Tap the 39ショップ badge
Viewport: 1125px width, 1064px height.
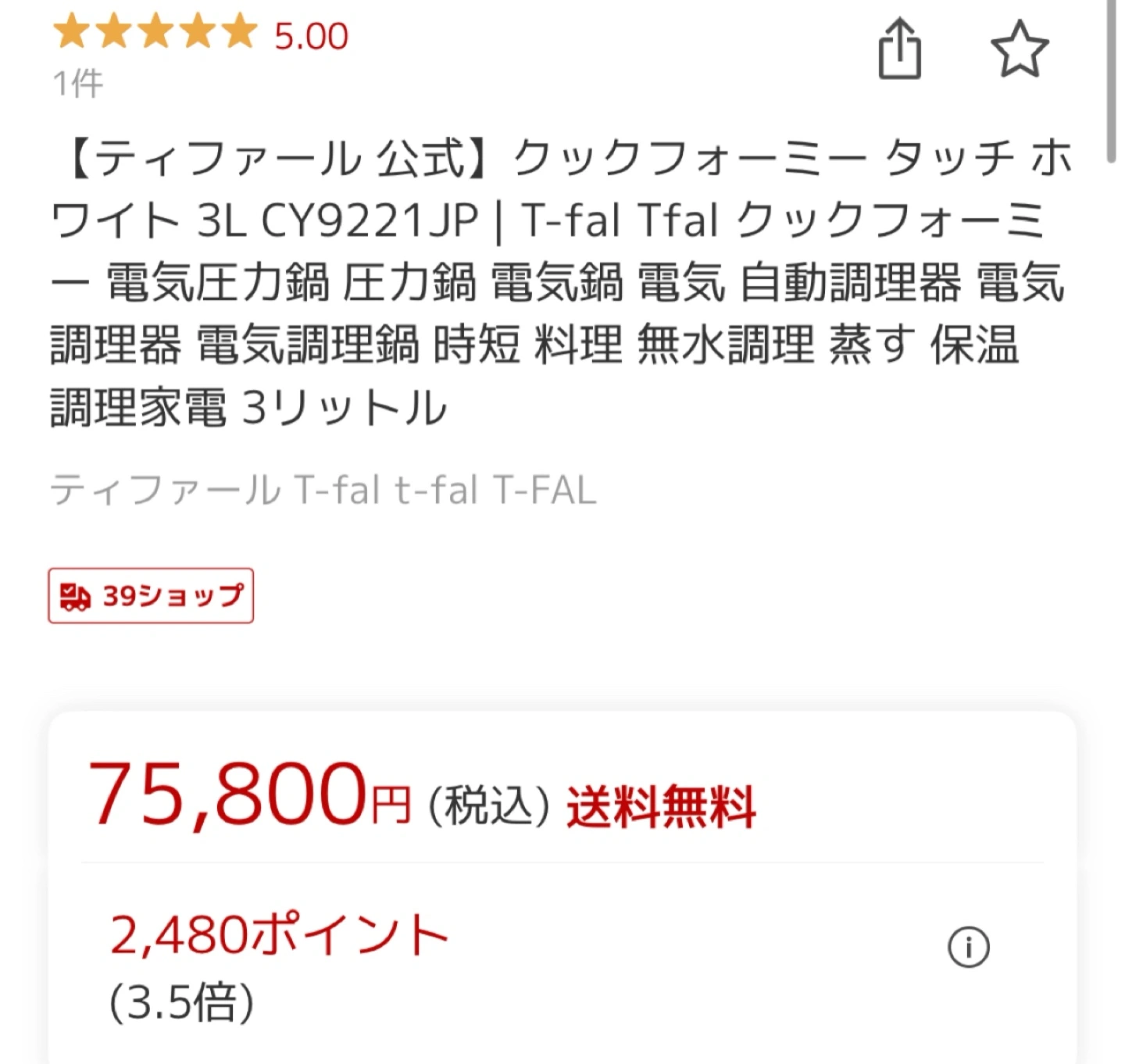(x=151, y=596)
